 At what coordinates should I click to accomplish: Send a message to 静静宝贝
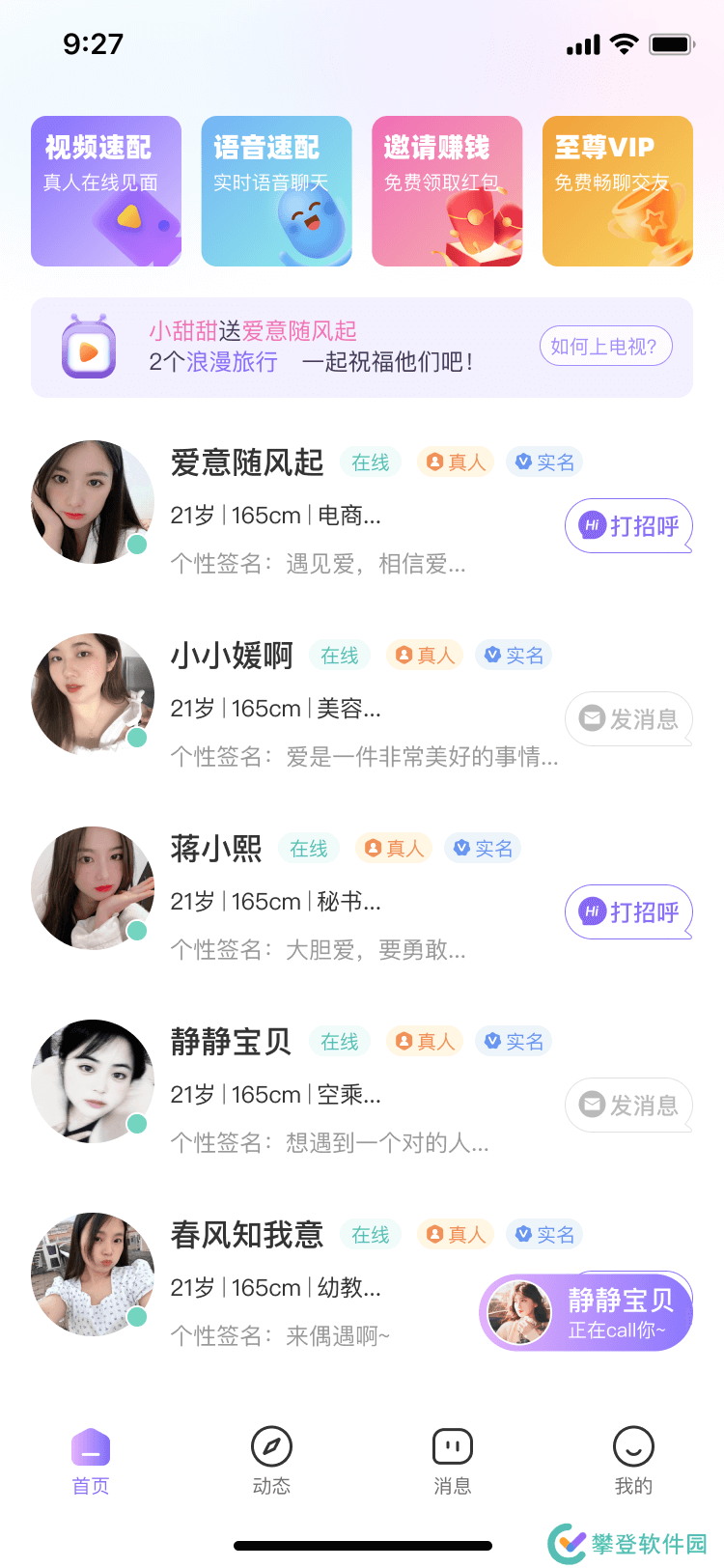[x=628, y=1106]
